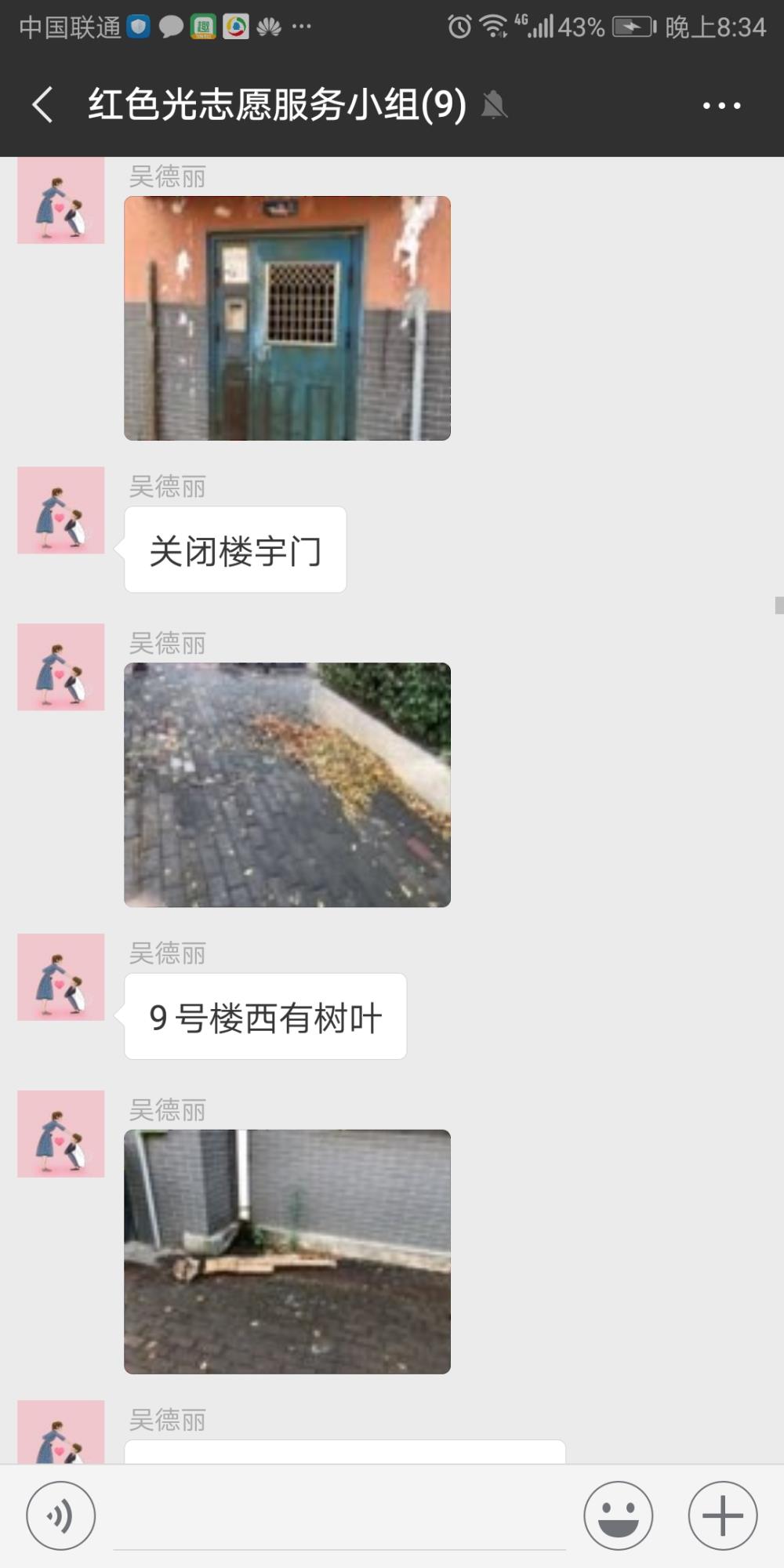Open the plus attachment menu

(x=722, y=1515)
